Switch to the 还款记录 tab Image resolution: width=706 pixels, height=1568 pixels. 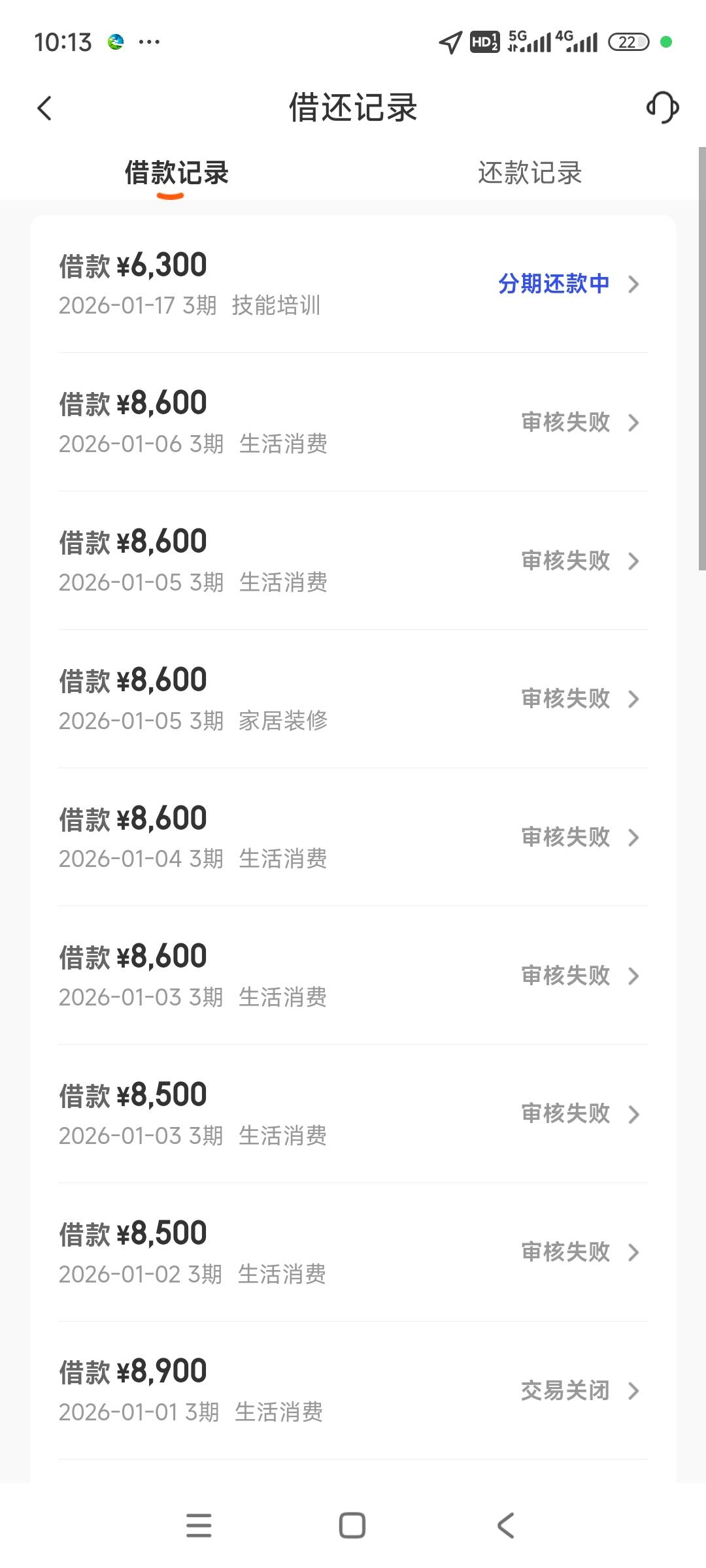(x=529, y=174)
